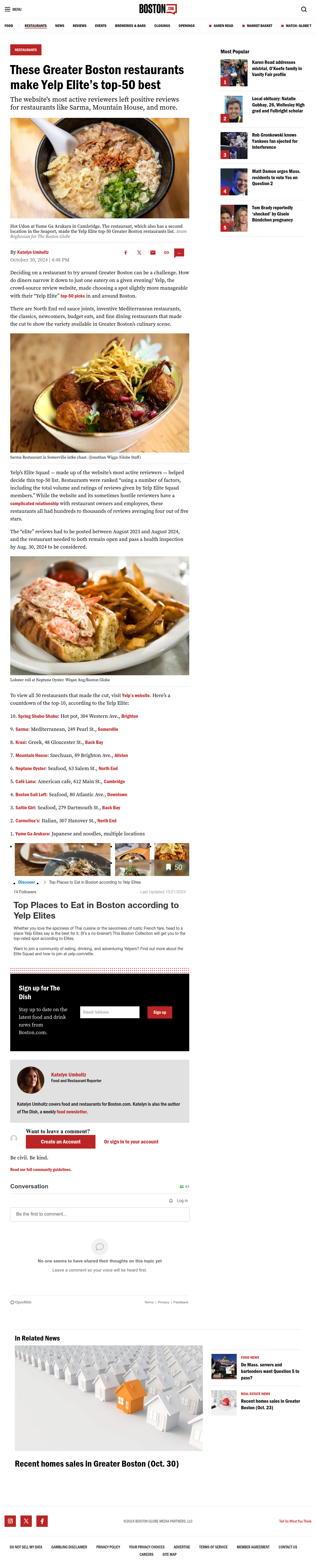Image resolution: width=316 pixels, height=1568 pixels.
Task: Open author Katelyn Umholtz byline link
Action: [x=33, y=252]
